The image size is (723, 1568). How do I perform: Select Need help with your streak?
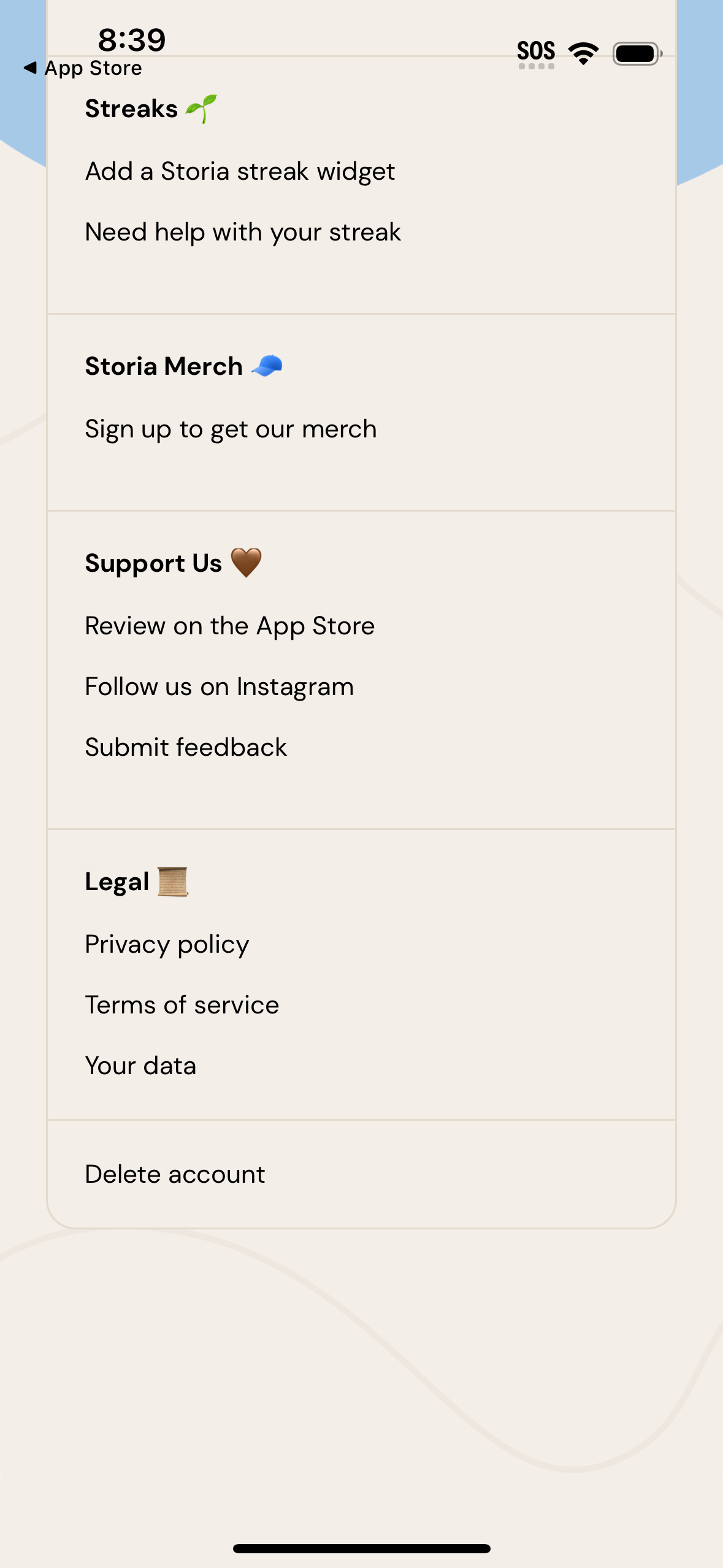pos(242,233)
